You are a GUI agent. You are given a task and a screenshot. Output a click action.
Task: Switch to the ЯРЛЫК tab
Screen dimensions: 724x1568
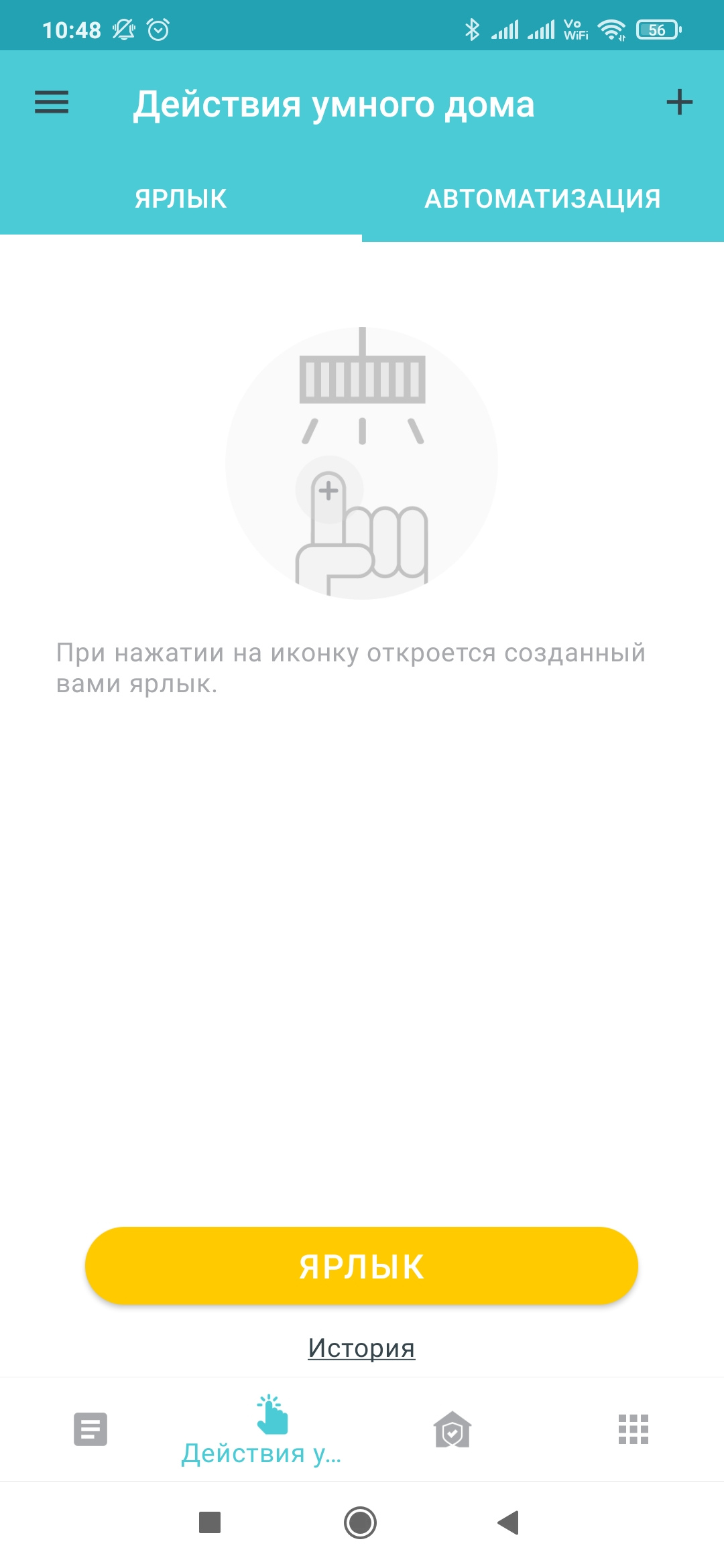(180, 199)
